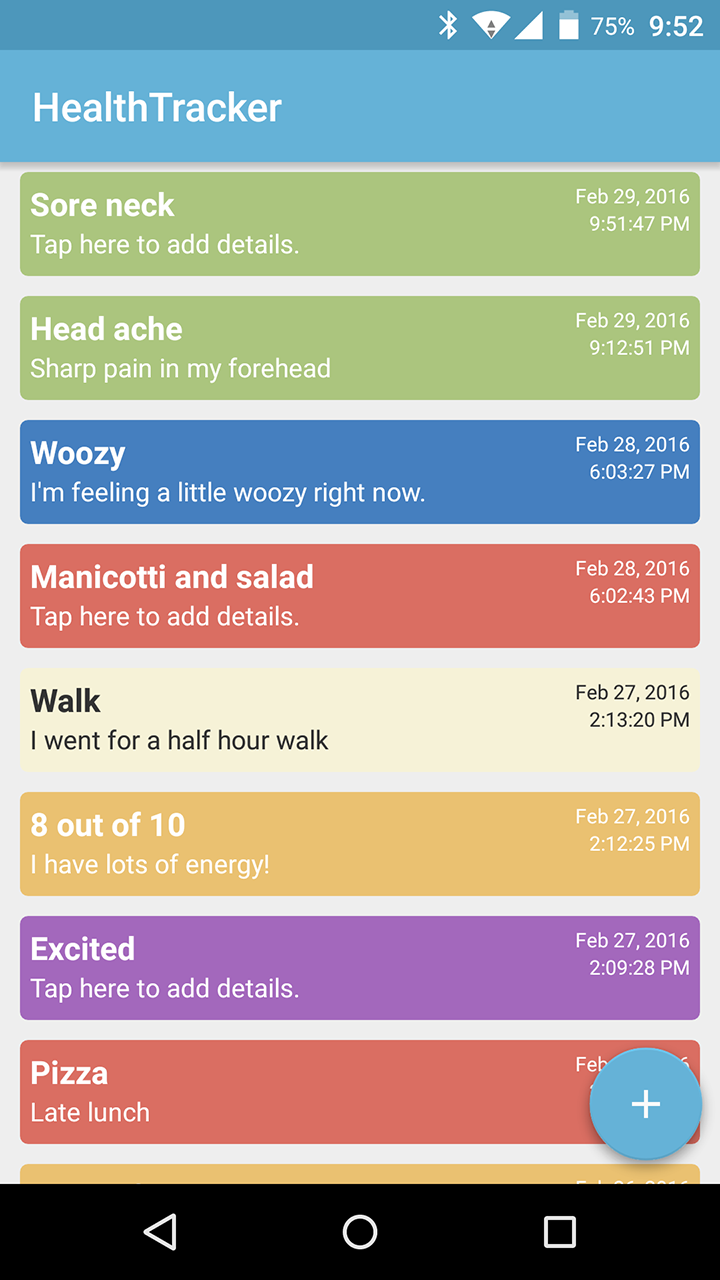Open the Head ache entry

300,348
